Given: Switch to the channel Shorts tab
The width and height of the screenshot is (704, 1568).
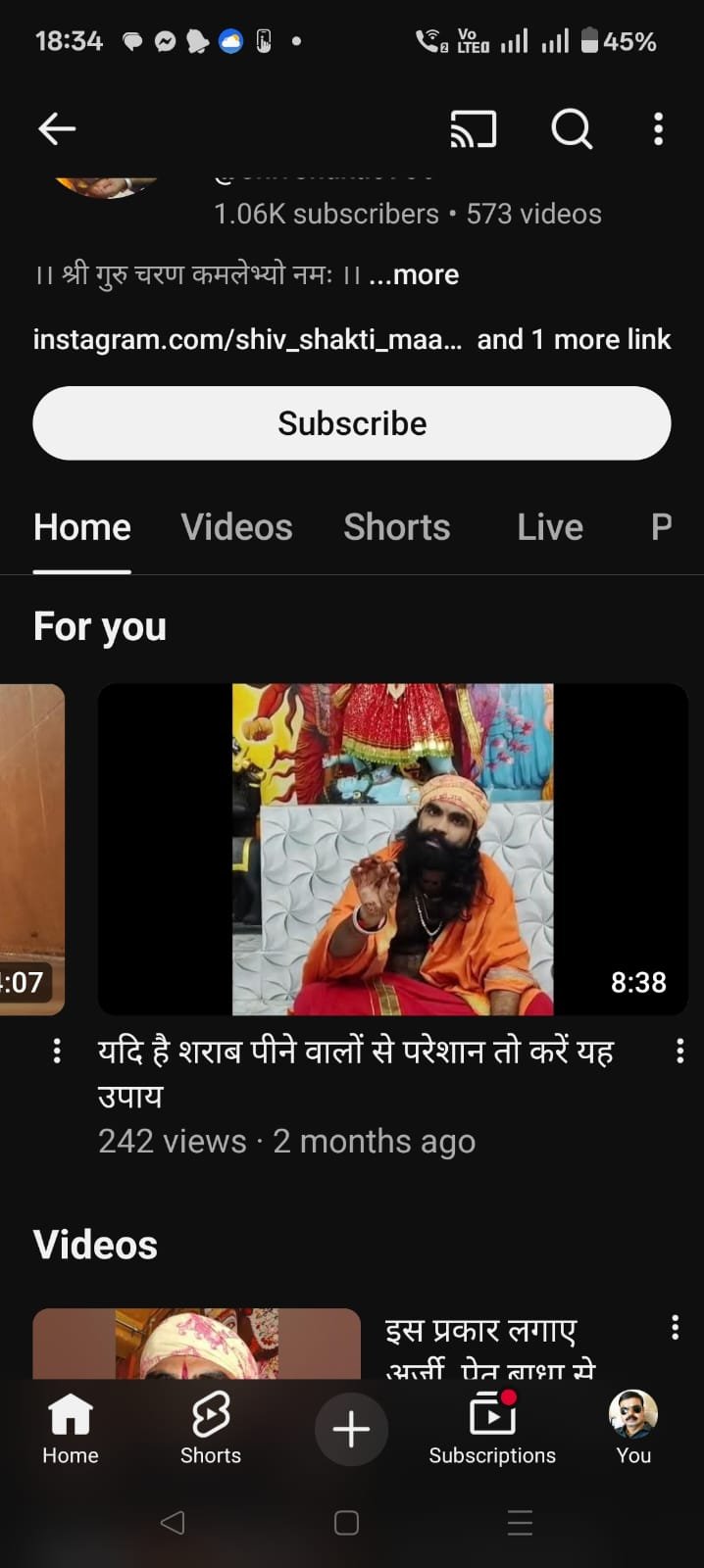Looking at the screenshot, I should (x=396, y=527).
